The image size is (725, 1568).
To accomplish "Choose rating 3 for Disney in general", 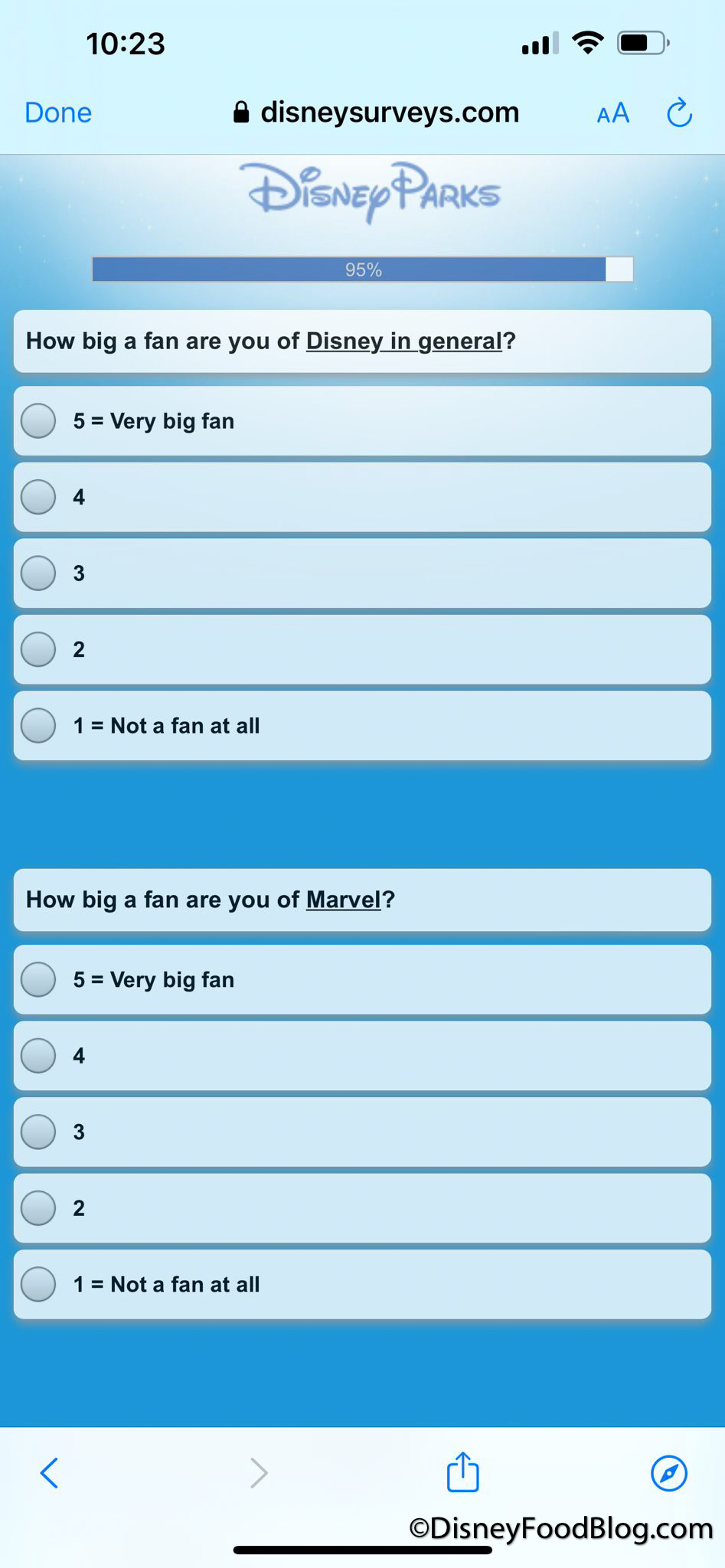I will [x=38, y=573].
